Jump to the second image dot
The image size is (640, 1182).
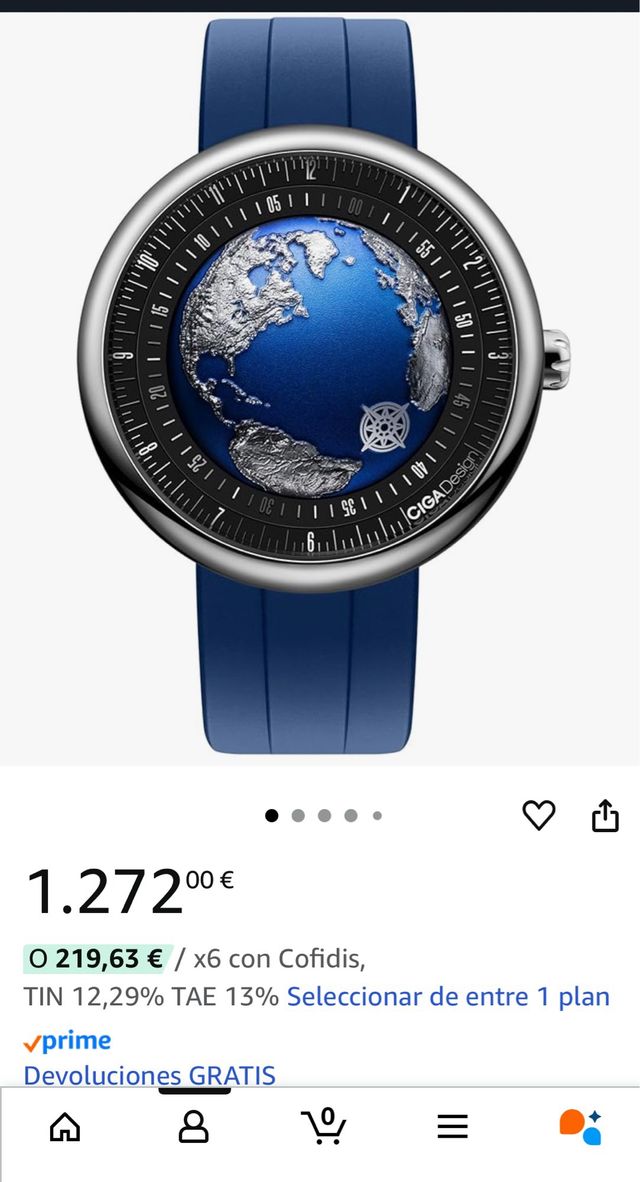[298, 816]
